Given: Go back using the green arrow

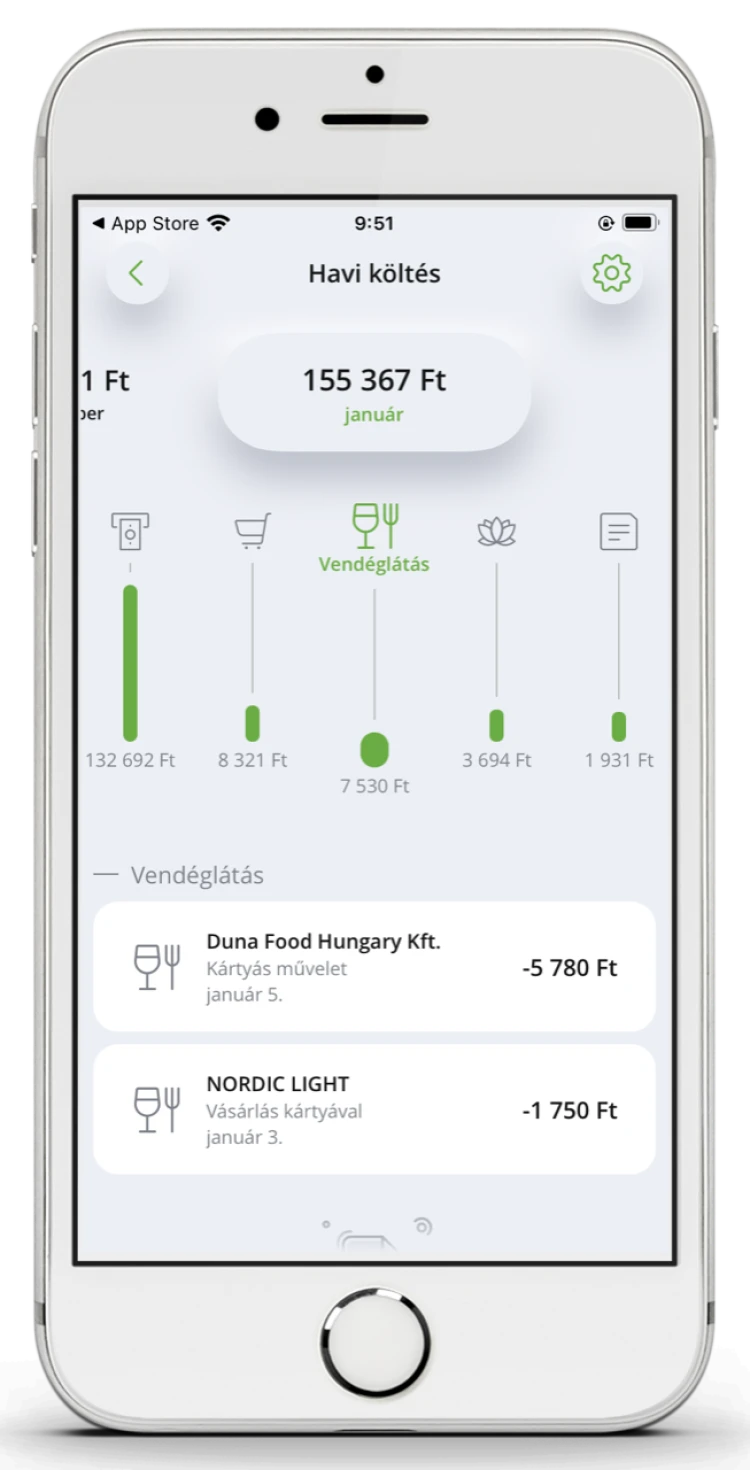Looking at the screenshot, I should [137, 273].
